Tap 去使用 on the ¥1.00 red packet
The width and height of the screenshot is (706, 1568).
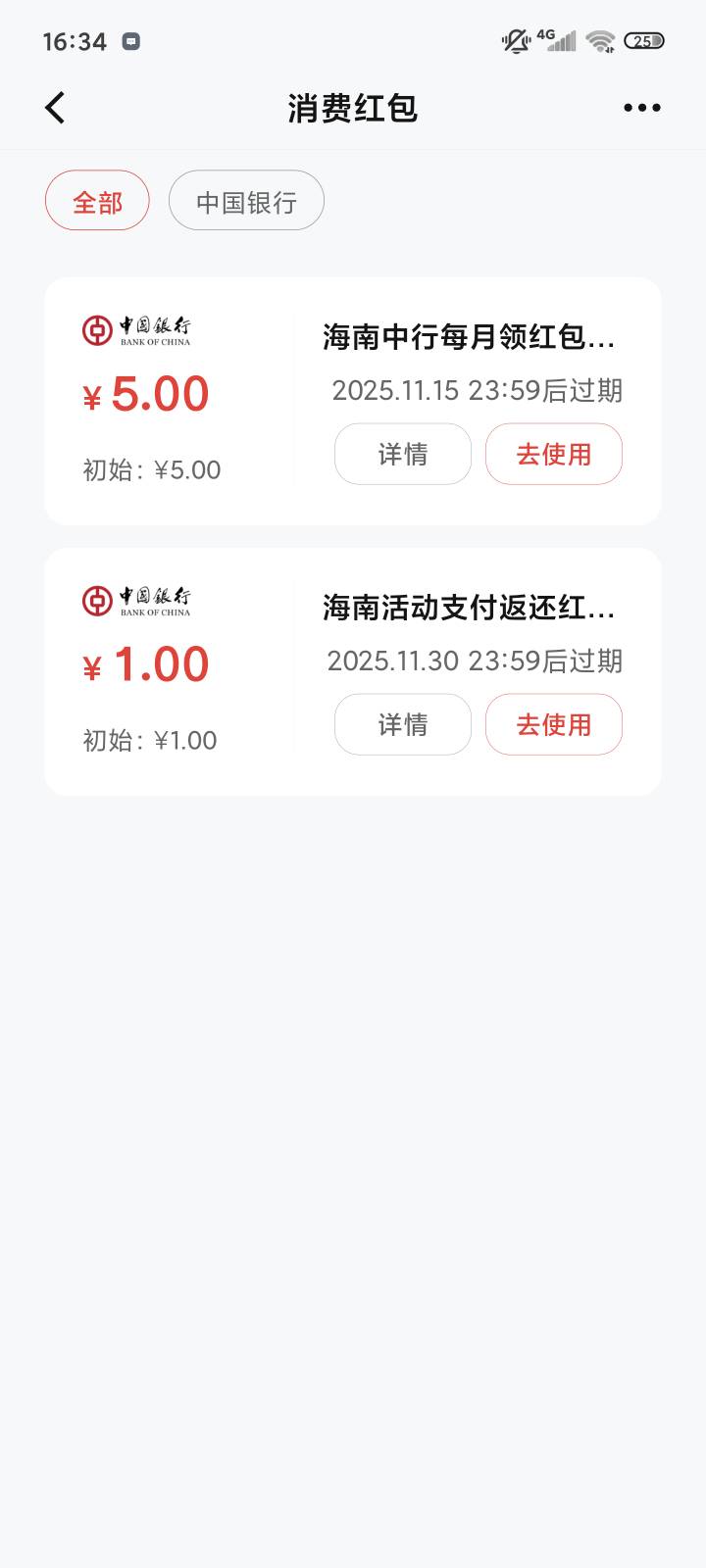(554, 724)
